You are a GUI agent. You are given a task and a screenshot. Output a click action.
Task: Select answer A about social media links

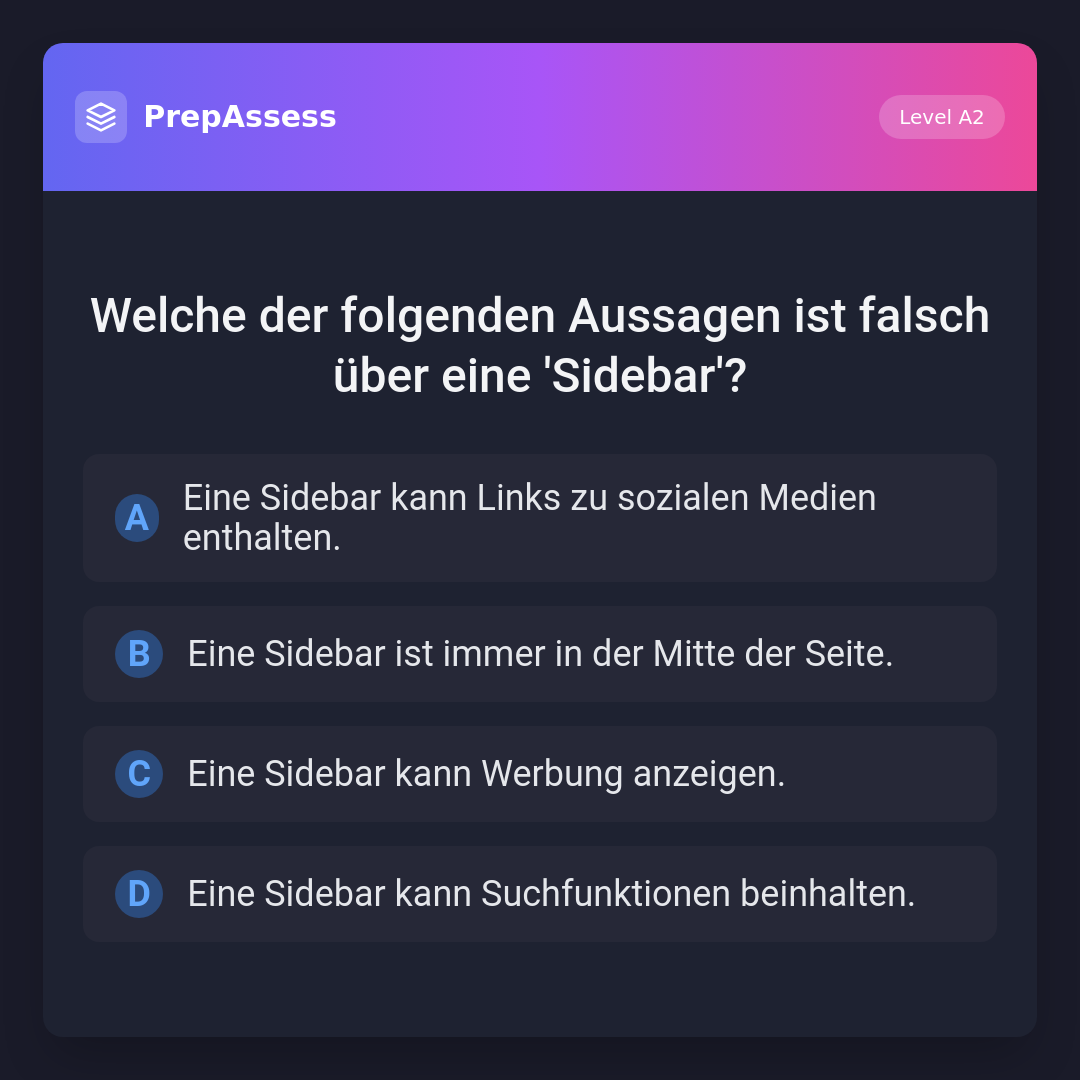pyautogui.click(x=539, y=518)
